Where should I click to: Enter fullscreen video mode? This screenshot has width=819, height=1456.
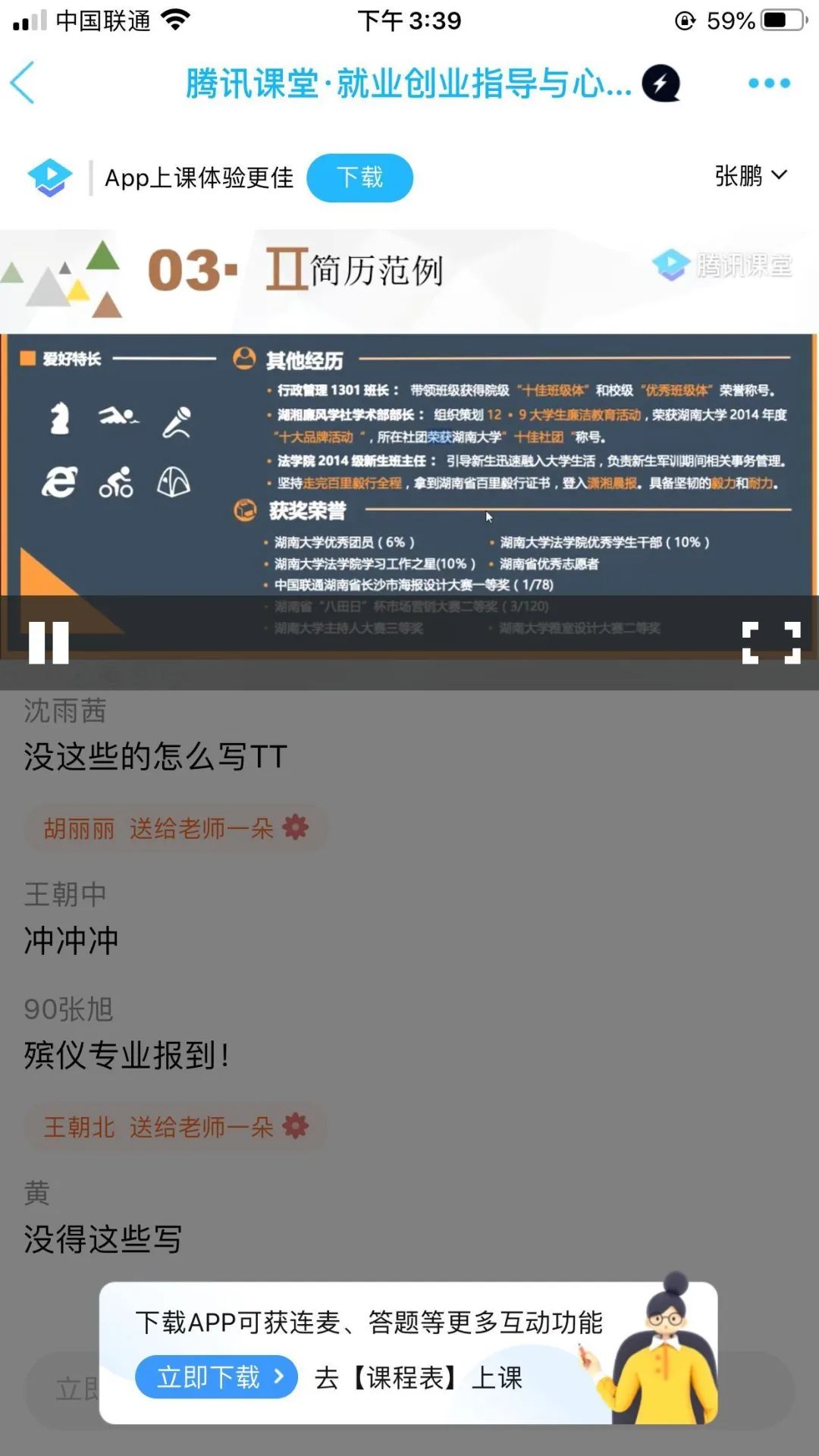point(770,642)
